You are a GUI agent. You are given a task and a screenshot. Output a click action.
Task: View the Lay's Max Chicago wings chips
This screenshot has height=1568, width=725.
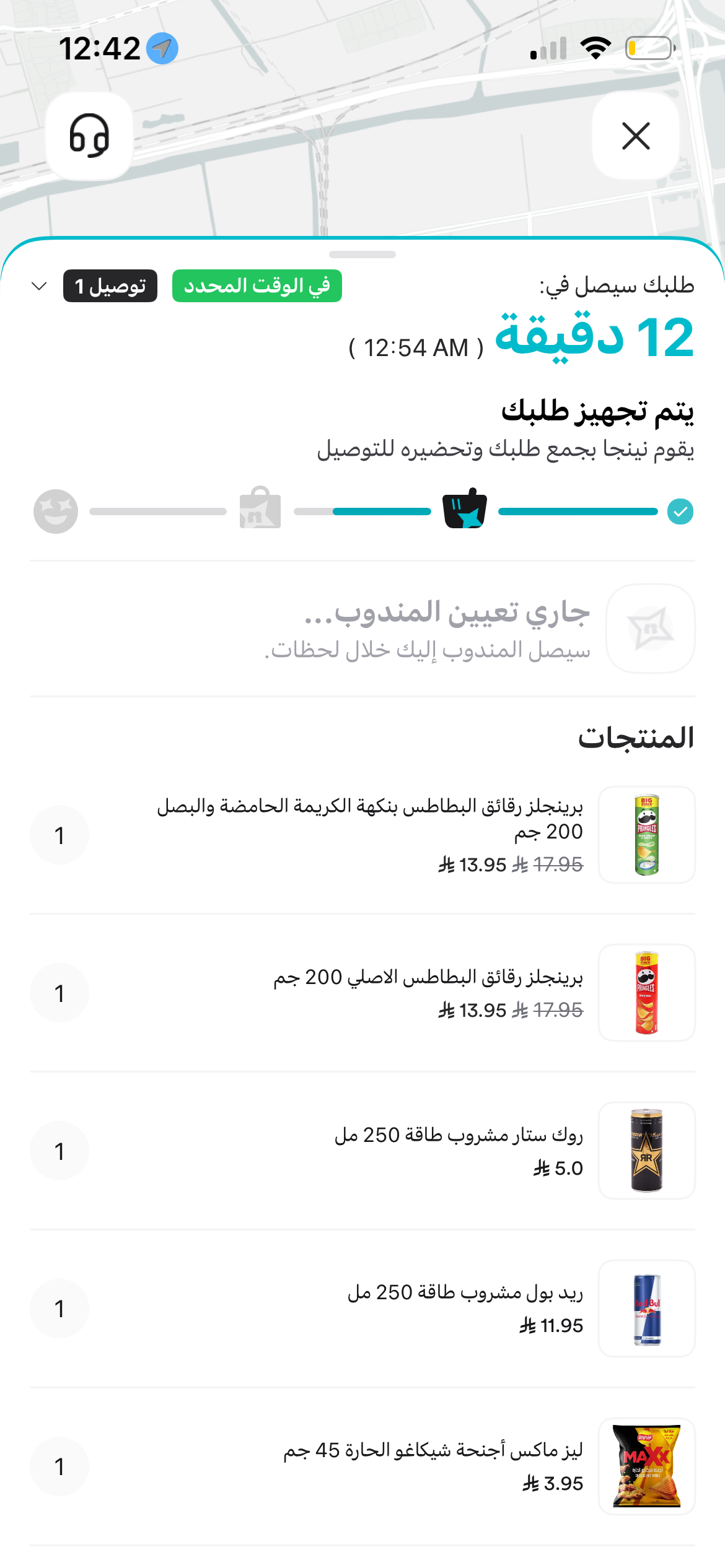(362, 1466)
